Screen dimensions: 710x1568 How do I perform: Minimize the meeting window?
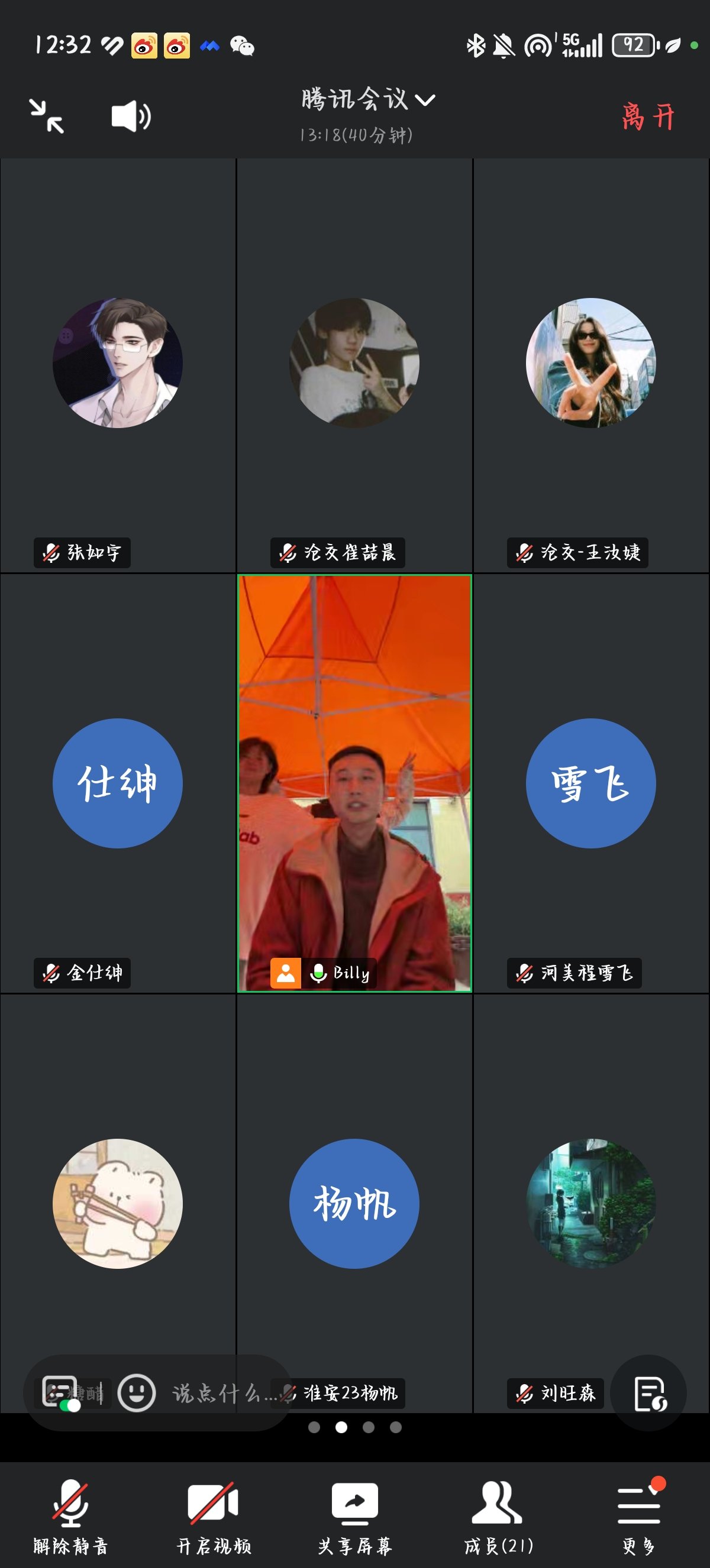click(47, 116)
